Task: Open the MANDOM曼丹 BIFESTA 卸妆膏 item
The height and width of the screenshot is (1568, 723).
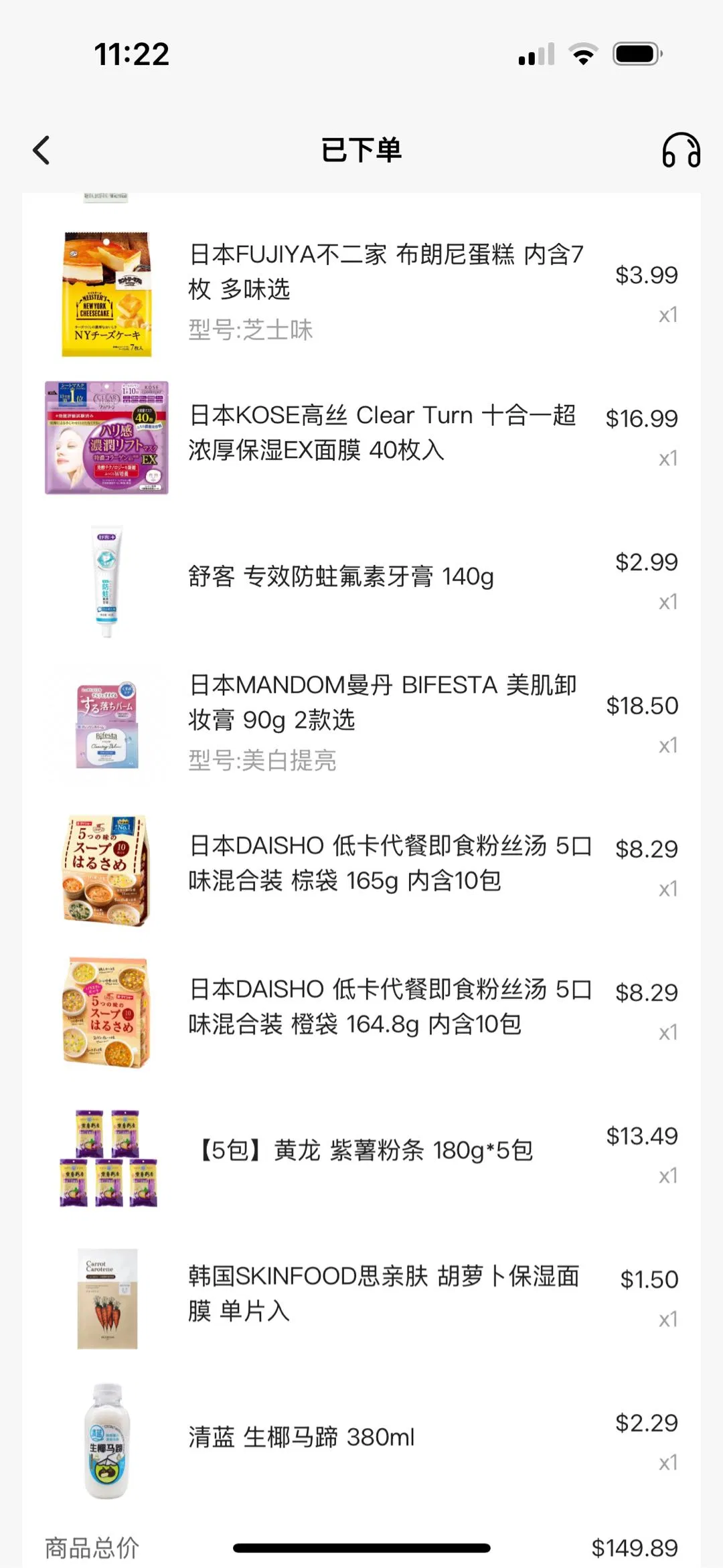Action: [x=382, y=702]
